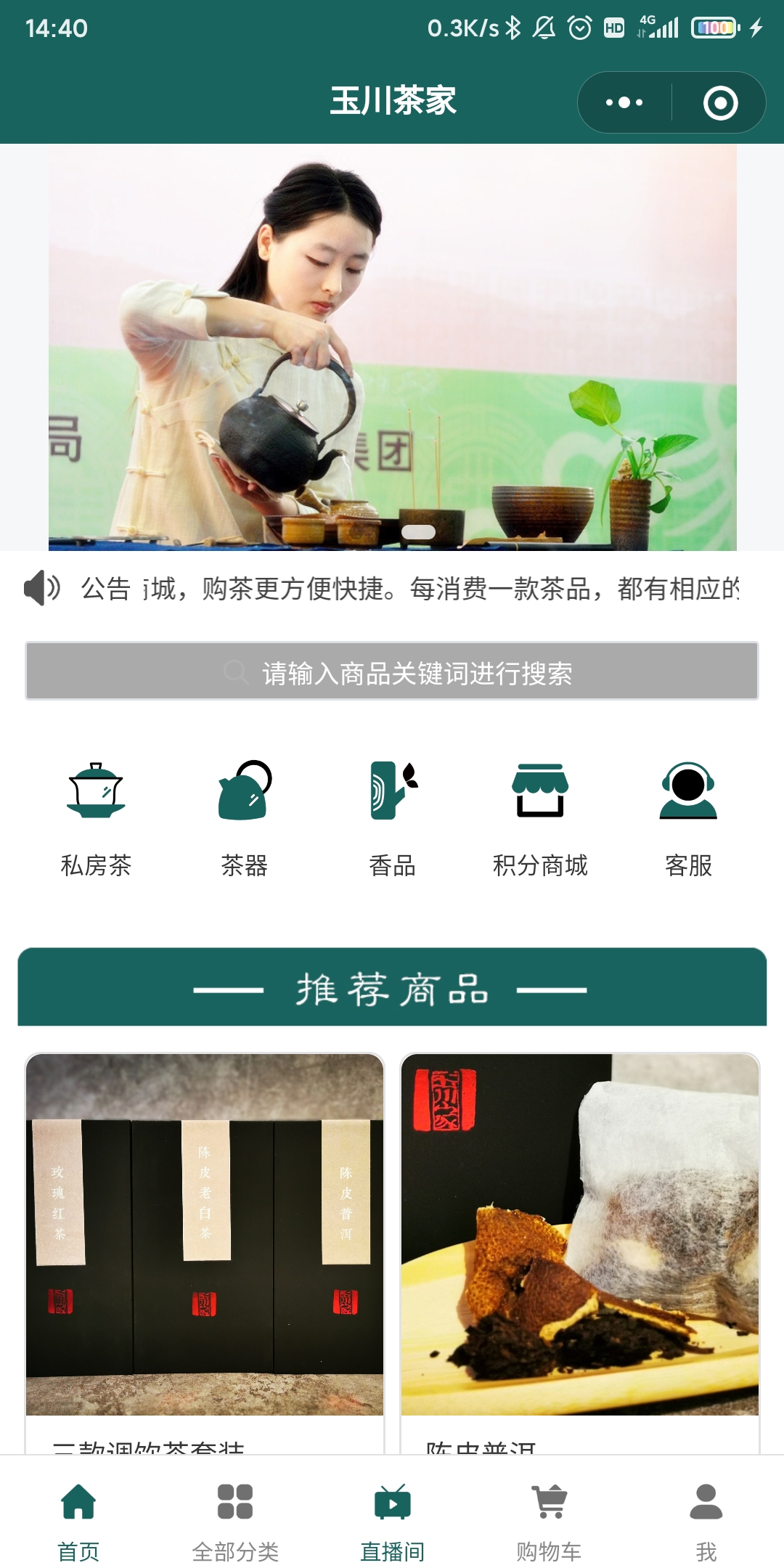
Task: Contact 客服 customer service
Action: [x=688, y=818]
